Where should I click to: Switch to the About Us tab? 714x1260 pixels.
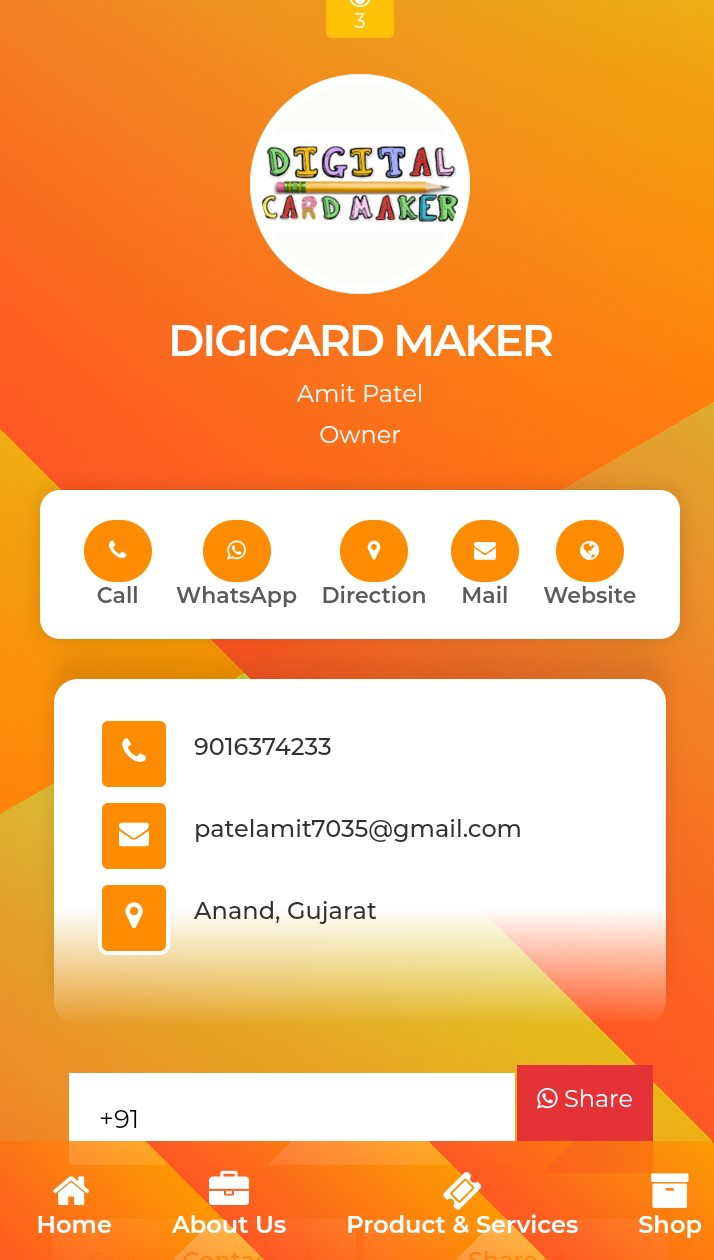tap(229, 1206)
